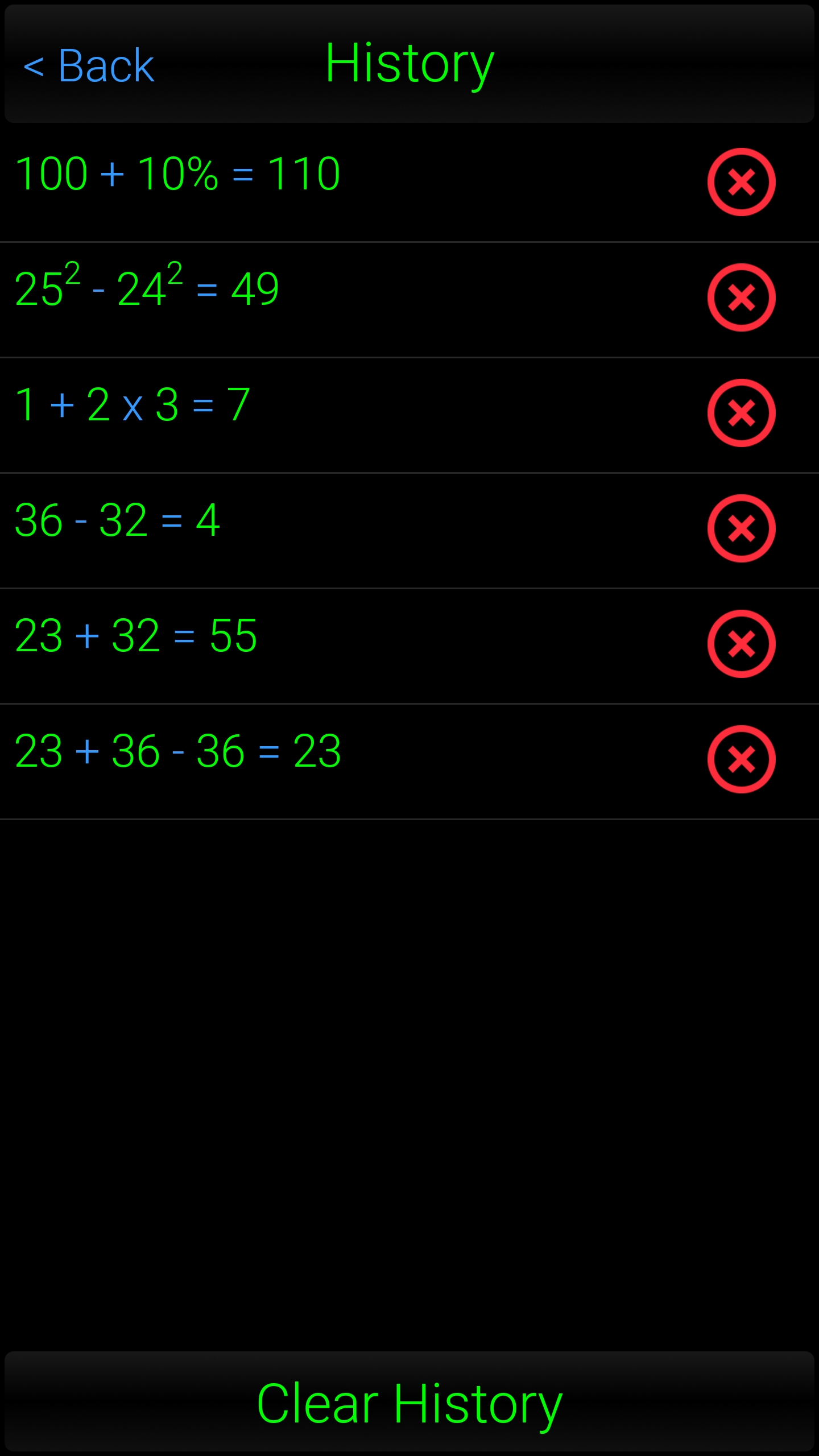Delete the 23 + 32 = 55 entry
Viewport: 819px width, 1456px height.
click(741, 644)
